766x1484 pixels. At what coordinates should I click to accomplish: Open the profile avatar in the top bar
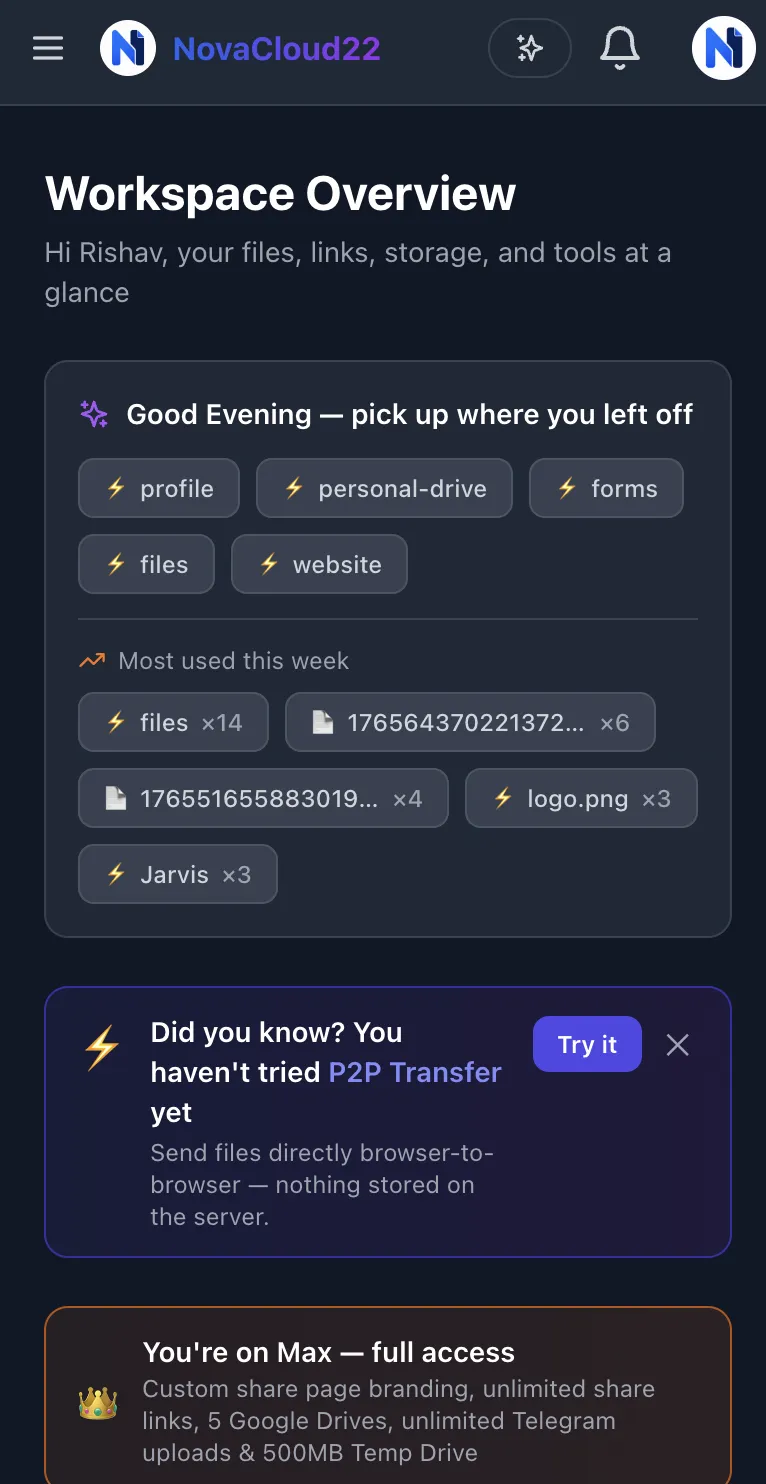723,48
